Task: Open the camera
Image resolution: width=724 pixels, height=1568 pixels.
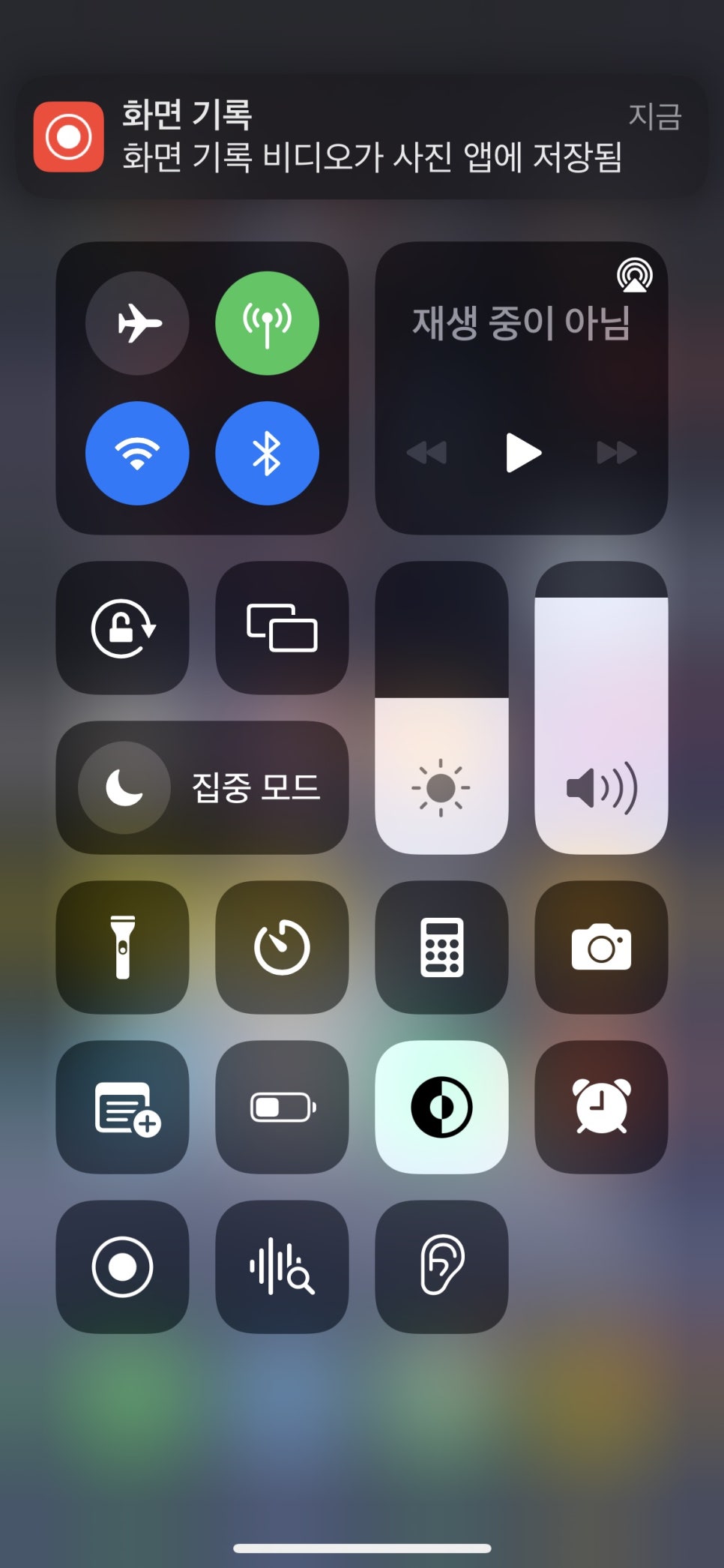Action: click(x=601, y=947)
